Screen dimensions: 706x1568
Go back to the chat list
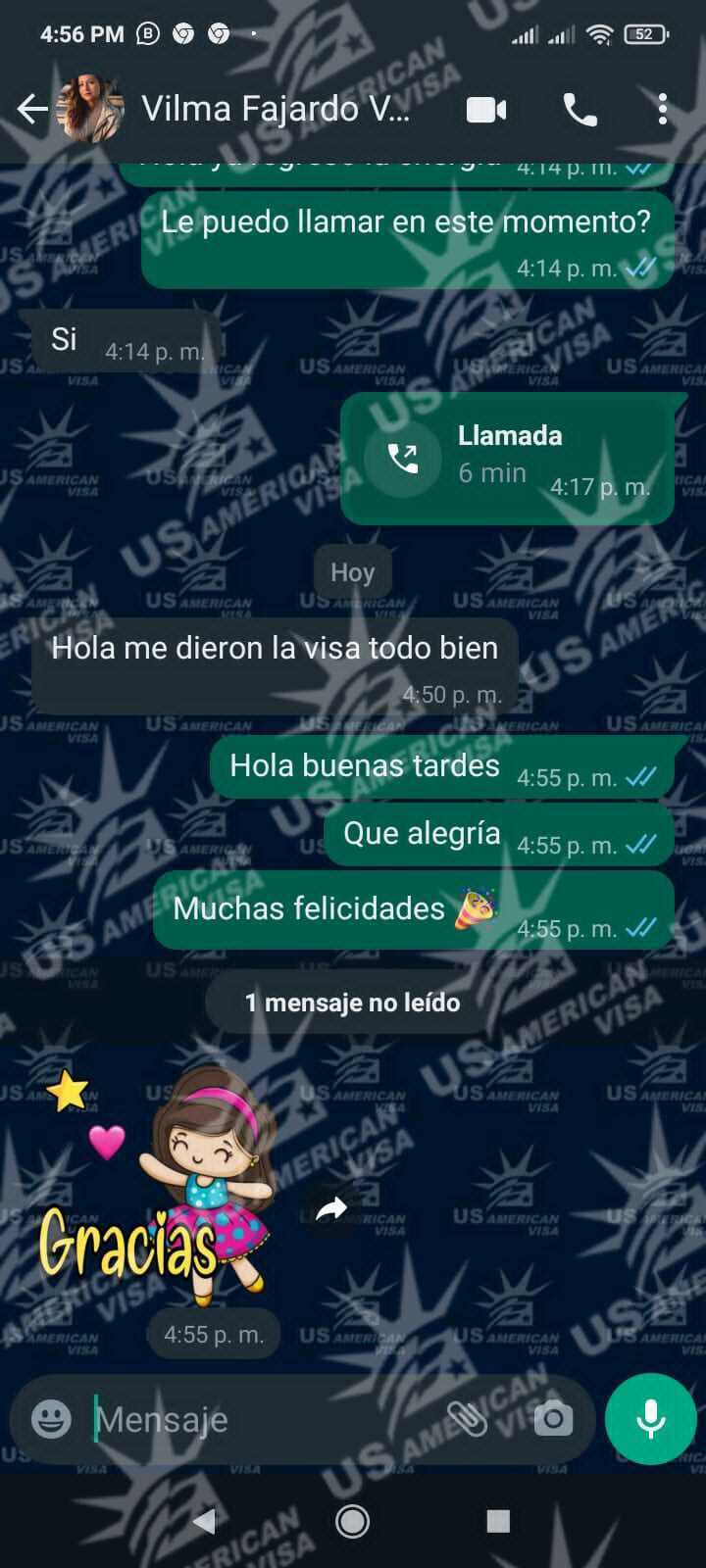tap(32, 109)
